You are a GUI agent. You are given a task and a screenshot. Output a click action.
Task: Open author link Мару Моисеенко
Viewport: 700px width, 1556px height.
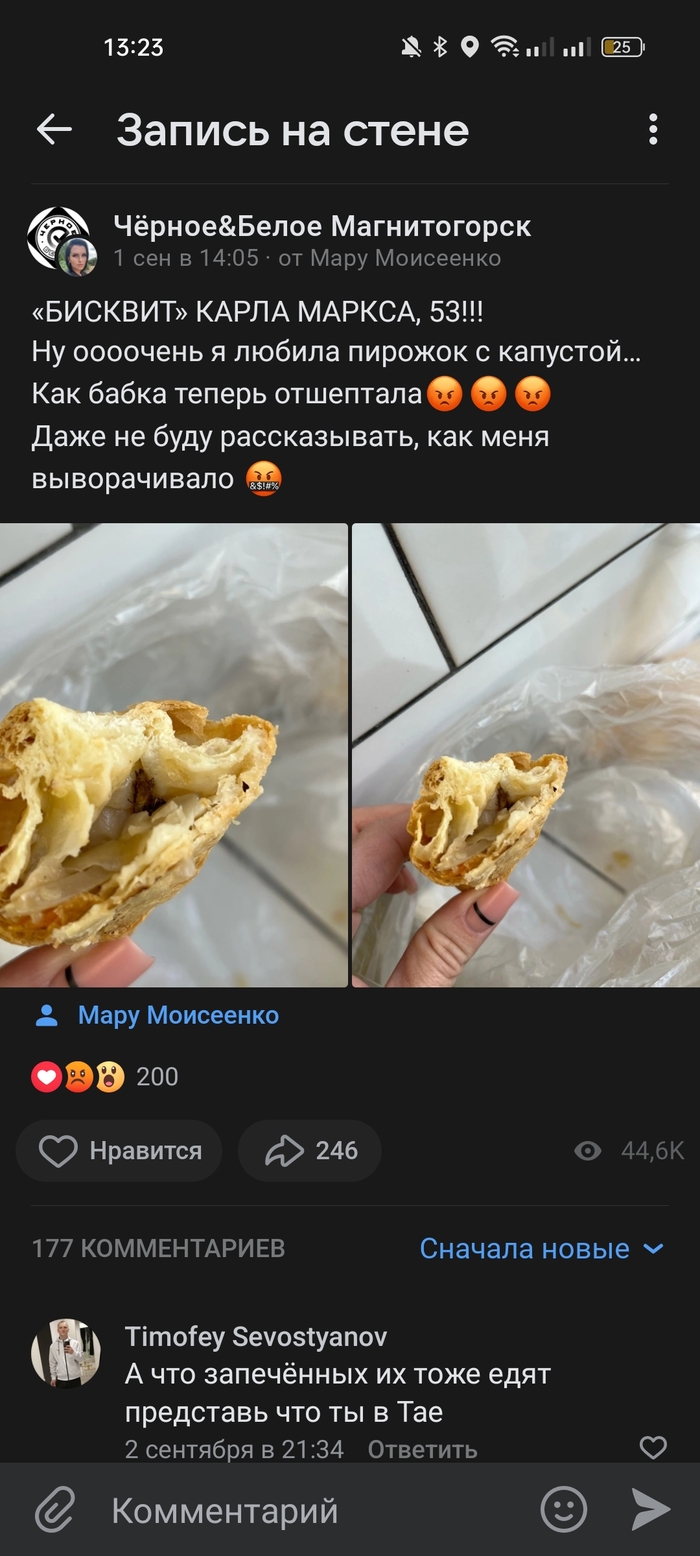(178, 1016)
